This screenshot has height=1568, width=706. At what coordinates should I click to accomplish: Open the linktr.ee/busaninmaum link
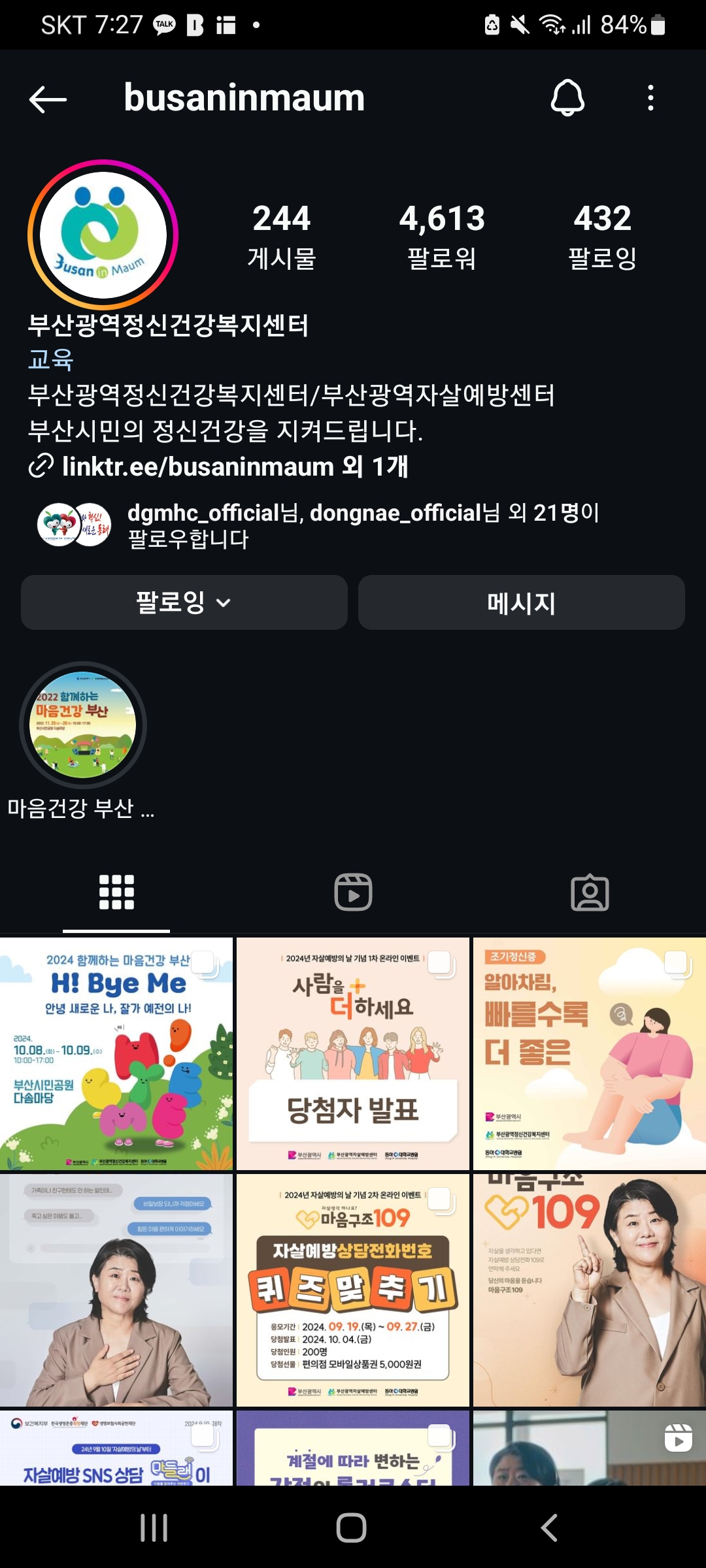click(219, 466)
